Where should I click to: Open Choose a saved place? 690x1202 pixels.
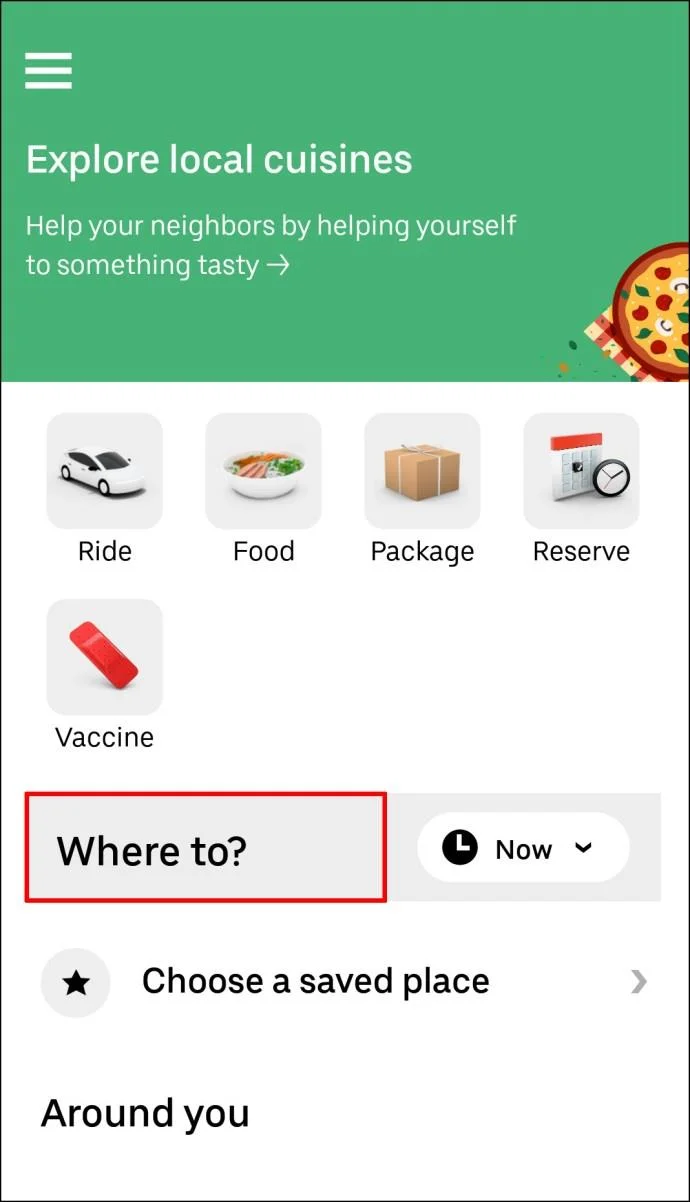(344, 981)
